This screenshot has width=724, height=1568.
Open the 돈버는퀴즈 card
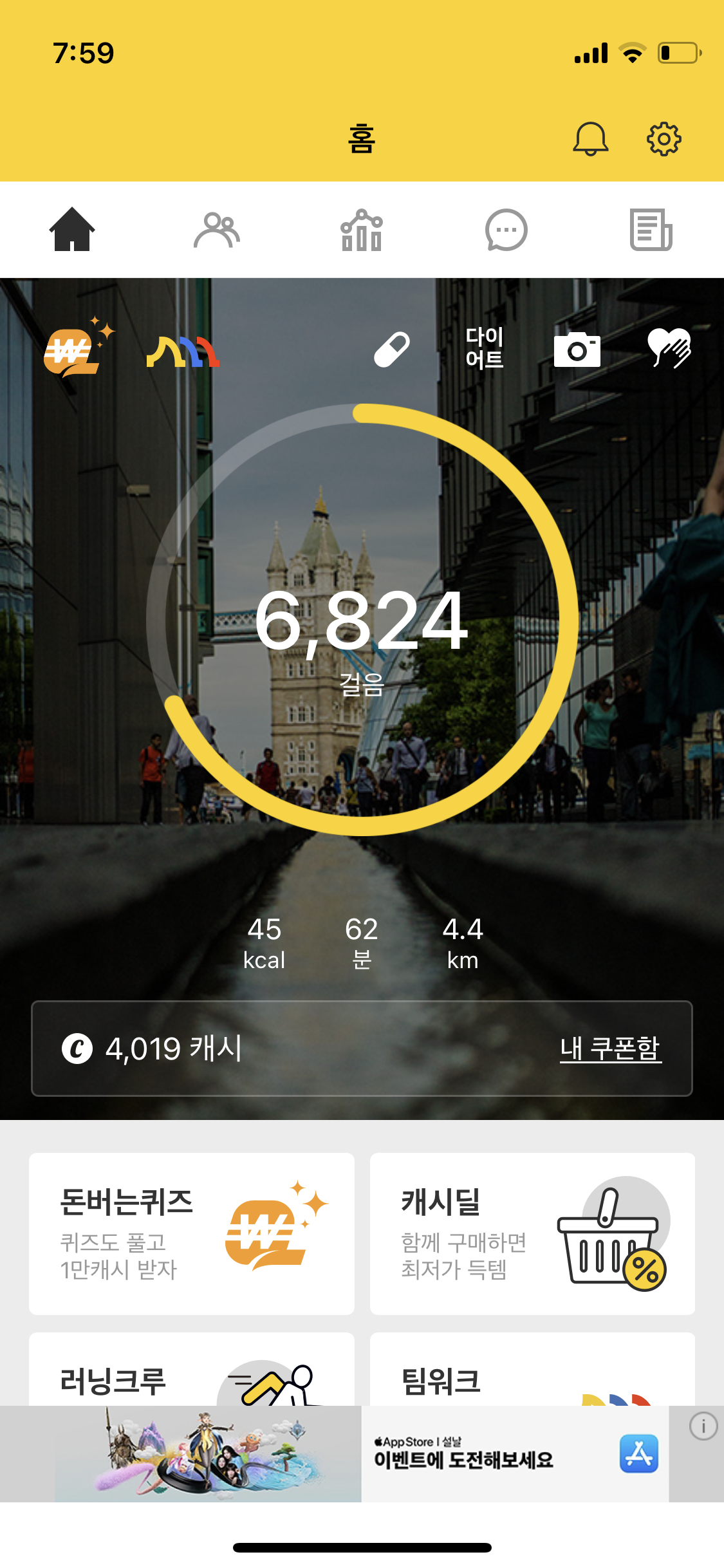click(x=192, y=1233)
